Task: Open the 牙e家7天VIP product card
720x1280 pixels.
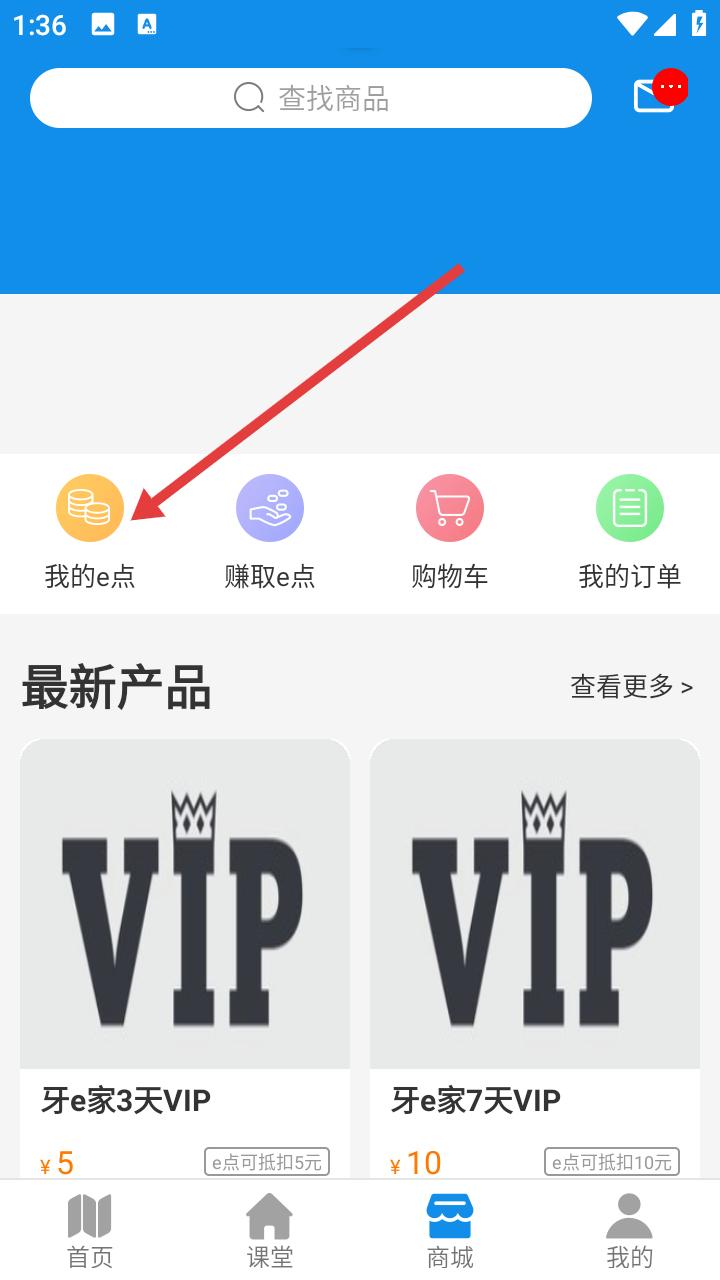Action: [535, 958]
